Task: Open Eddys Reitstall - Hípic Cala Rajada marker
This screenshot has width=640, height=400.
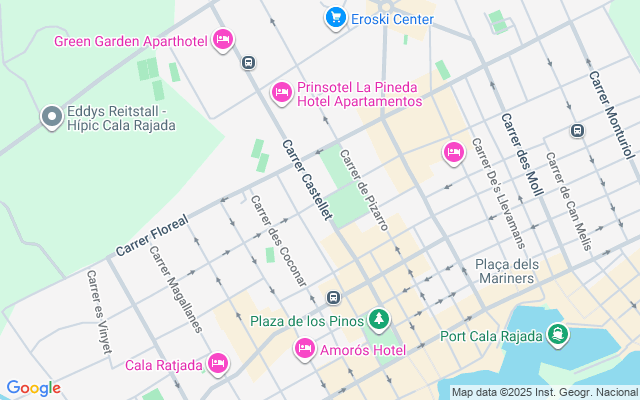Action: tap(52, 117)
